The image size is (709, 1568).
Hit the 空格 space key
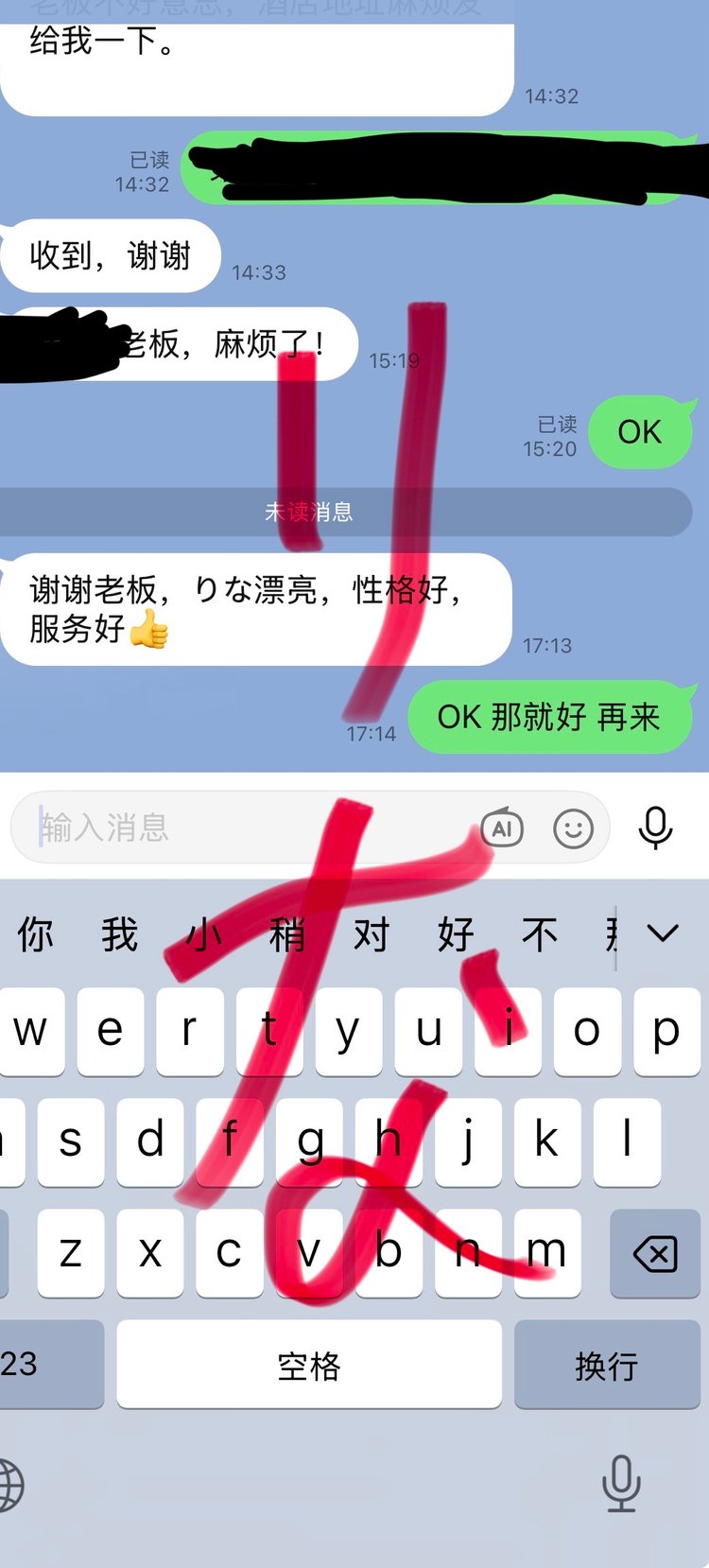(x=309, y=1365)
